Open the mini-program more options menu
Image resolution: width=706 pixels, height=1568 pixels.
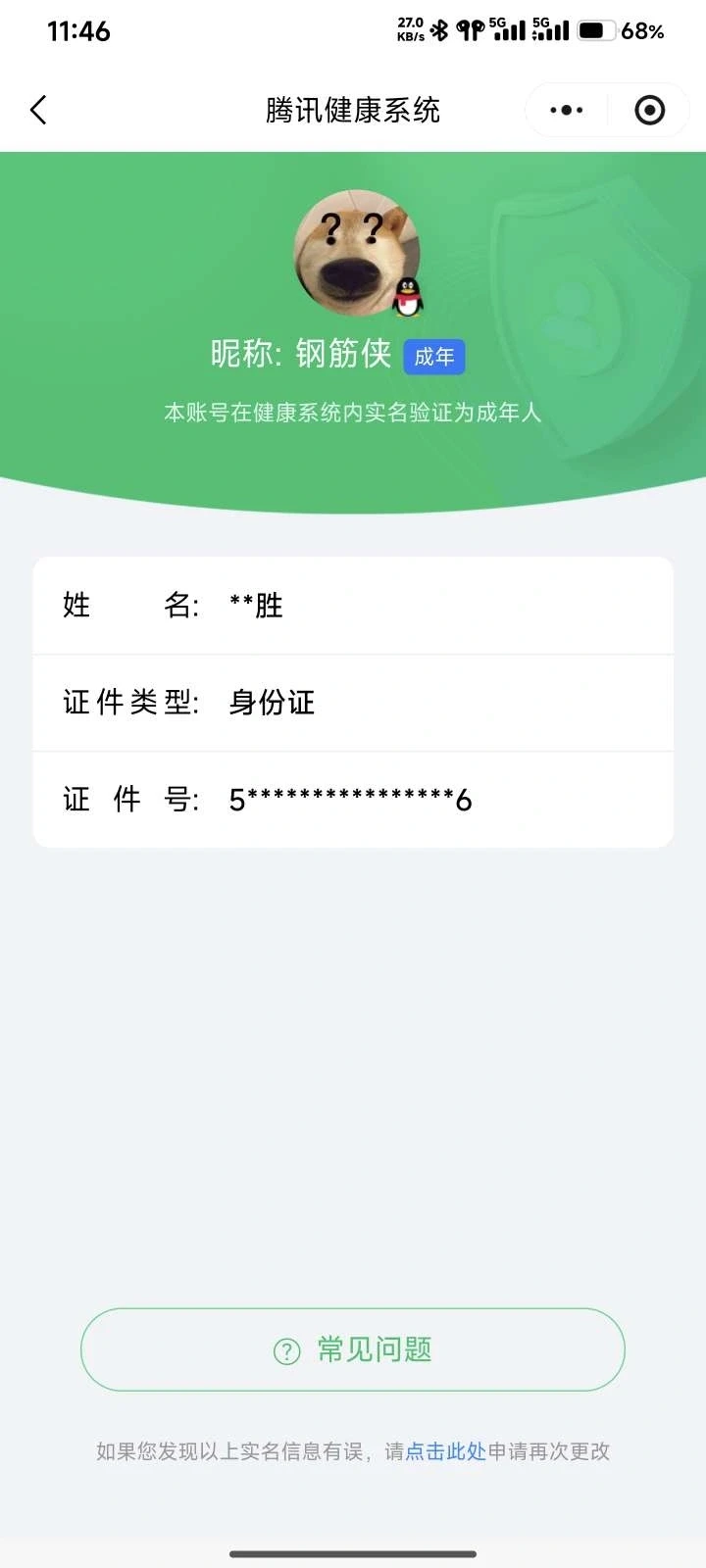(x=565, y=110)
